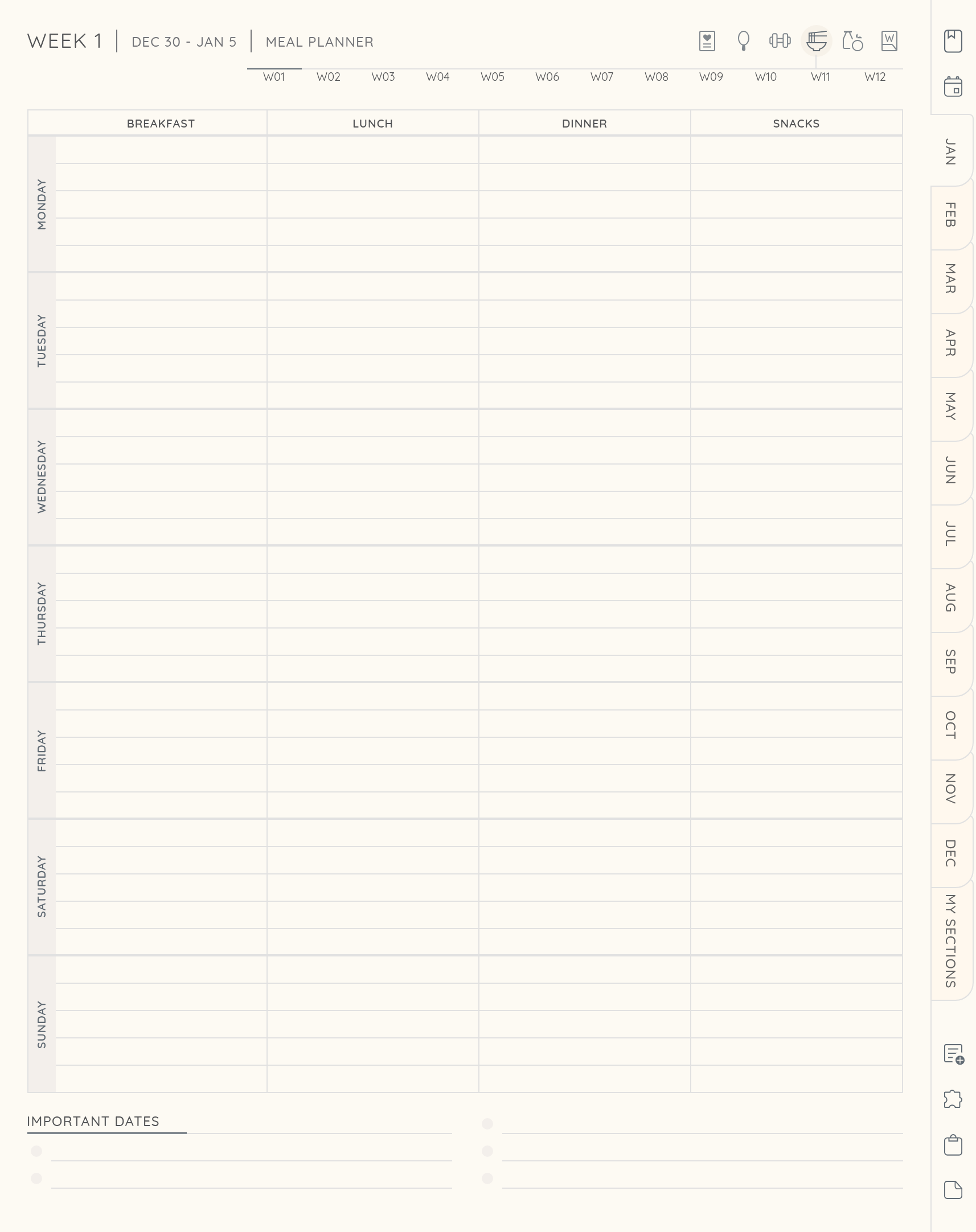Screen dimensions: 976x1232
Task: Open the clipboard icon in the sidebar
Action: click(953, 1145)
